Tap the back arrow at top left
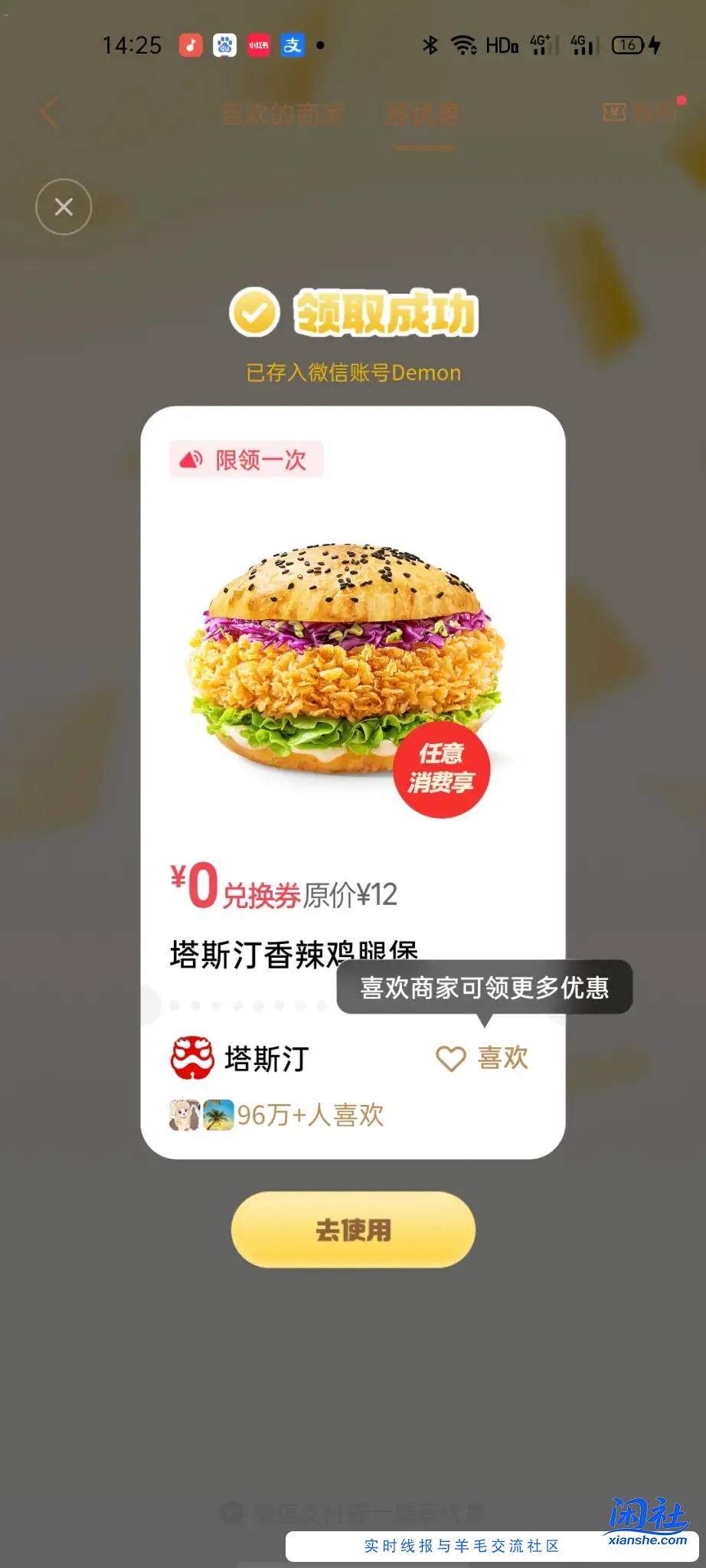 tap(48, 113)
